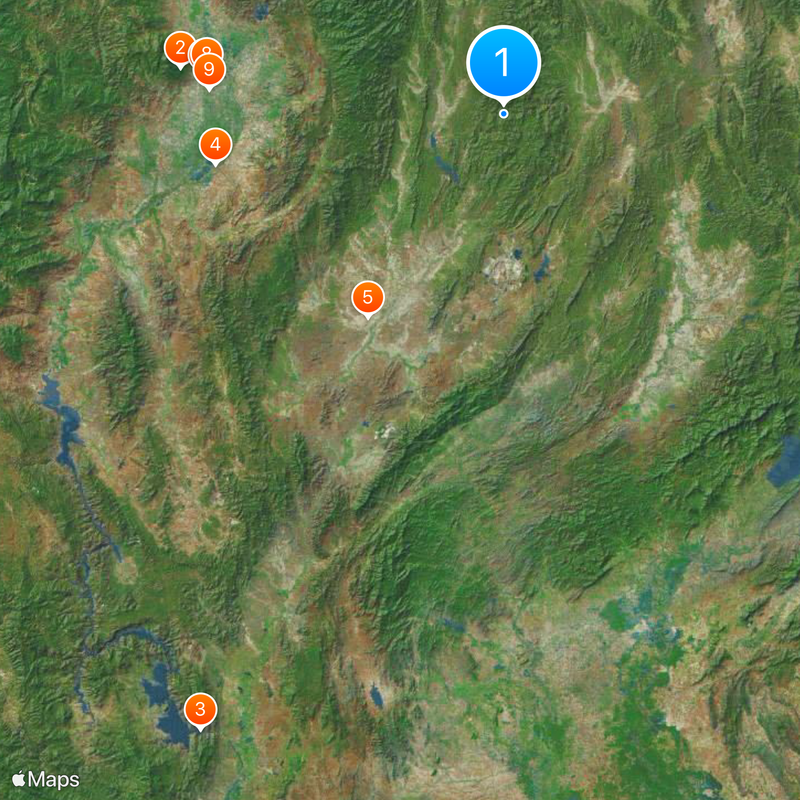Image resolution: width=800 pixels, height=800 pixels.
Task: Open the orange map pin numbered 3
Action: (x=200, y=710)
